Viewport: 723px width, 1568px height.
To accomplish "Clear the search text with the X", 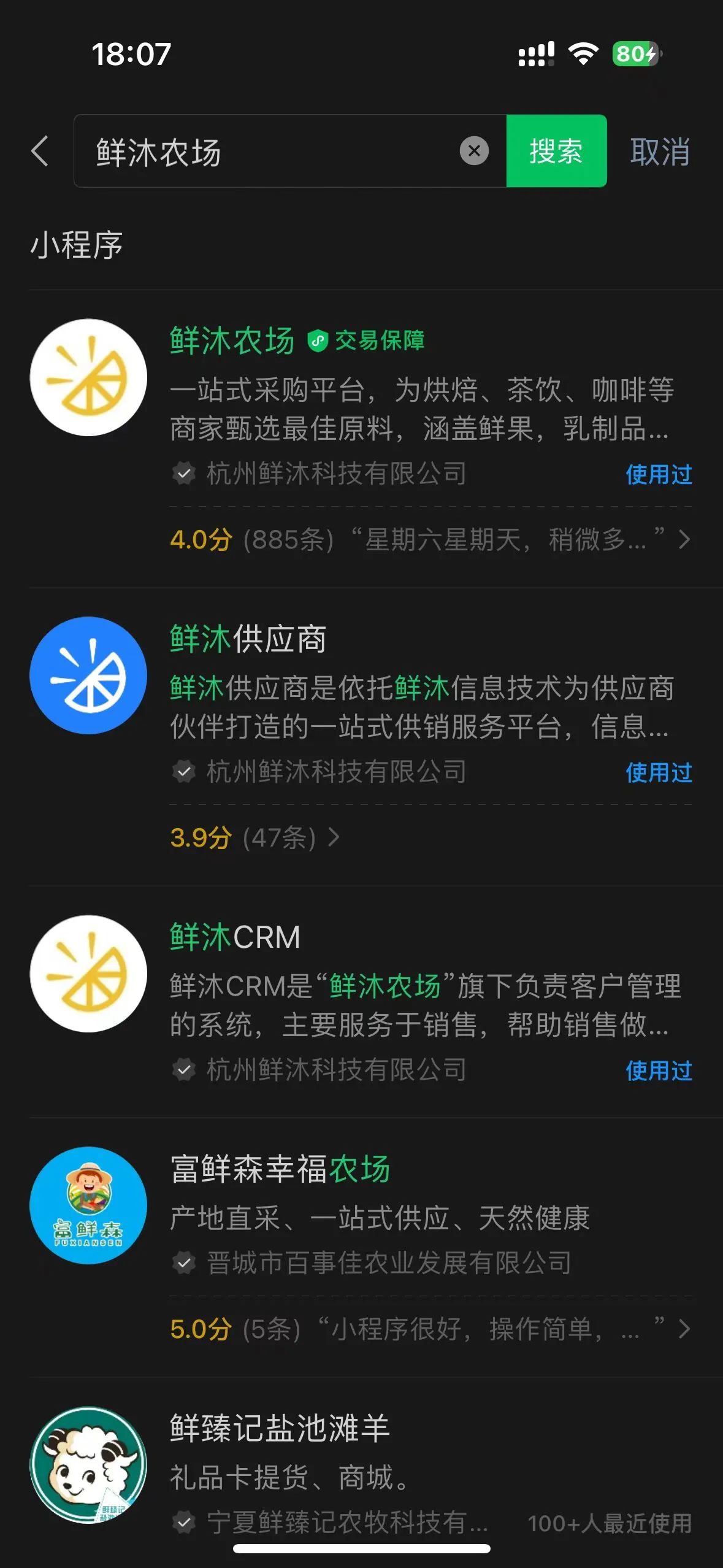I will click(474, 151).
